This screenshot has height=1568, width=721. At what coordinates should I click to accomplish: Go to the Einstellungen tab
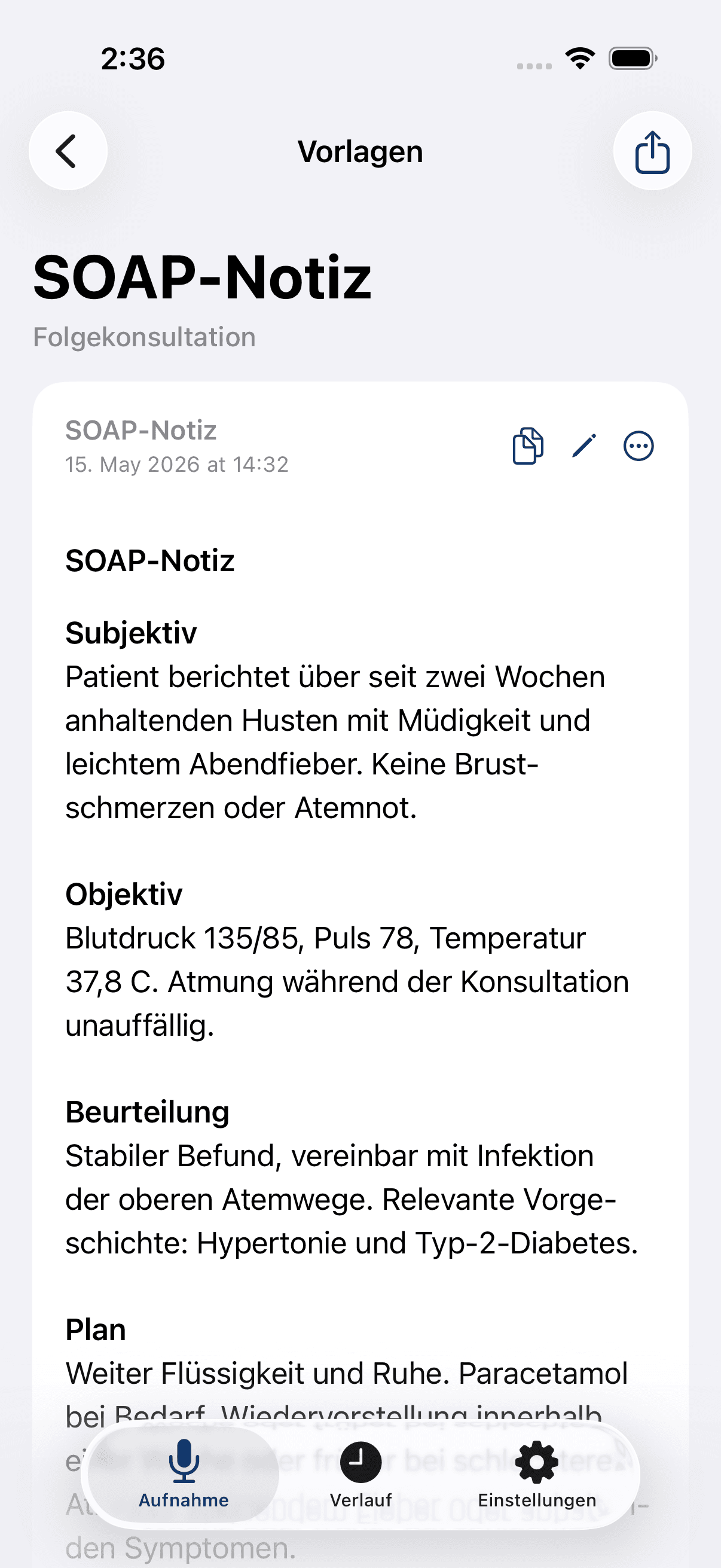pos(537,1474)
